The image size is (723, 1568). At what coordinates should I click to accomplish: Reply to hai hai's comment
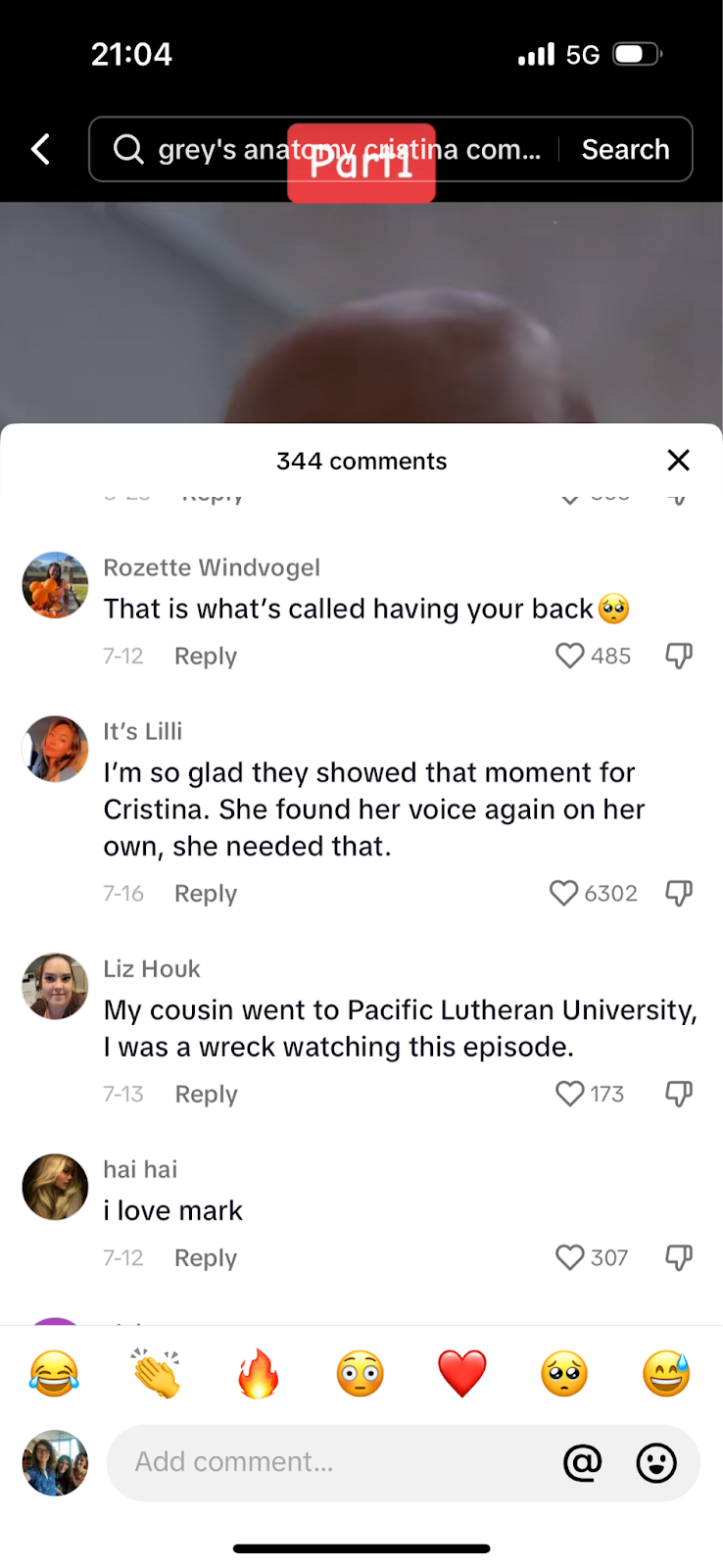[206, 1257]
